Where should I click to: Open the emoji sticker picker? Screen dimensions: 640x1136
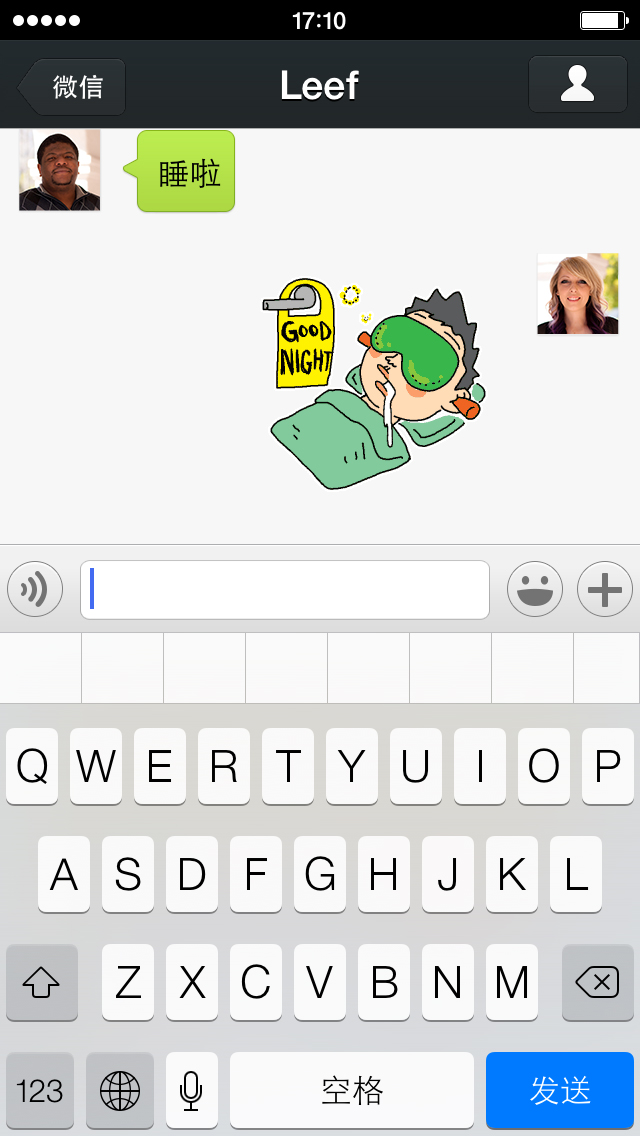point(535,589)
